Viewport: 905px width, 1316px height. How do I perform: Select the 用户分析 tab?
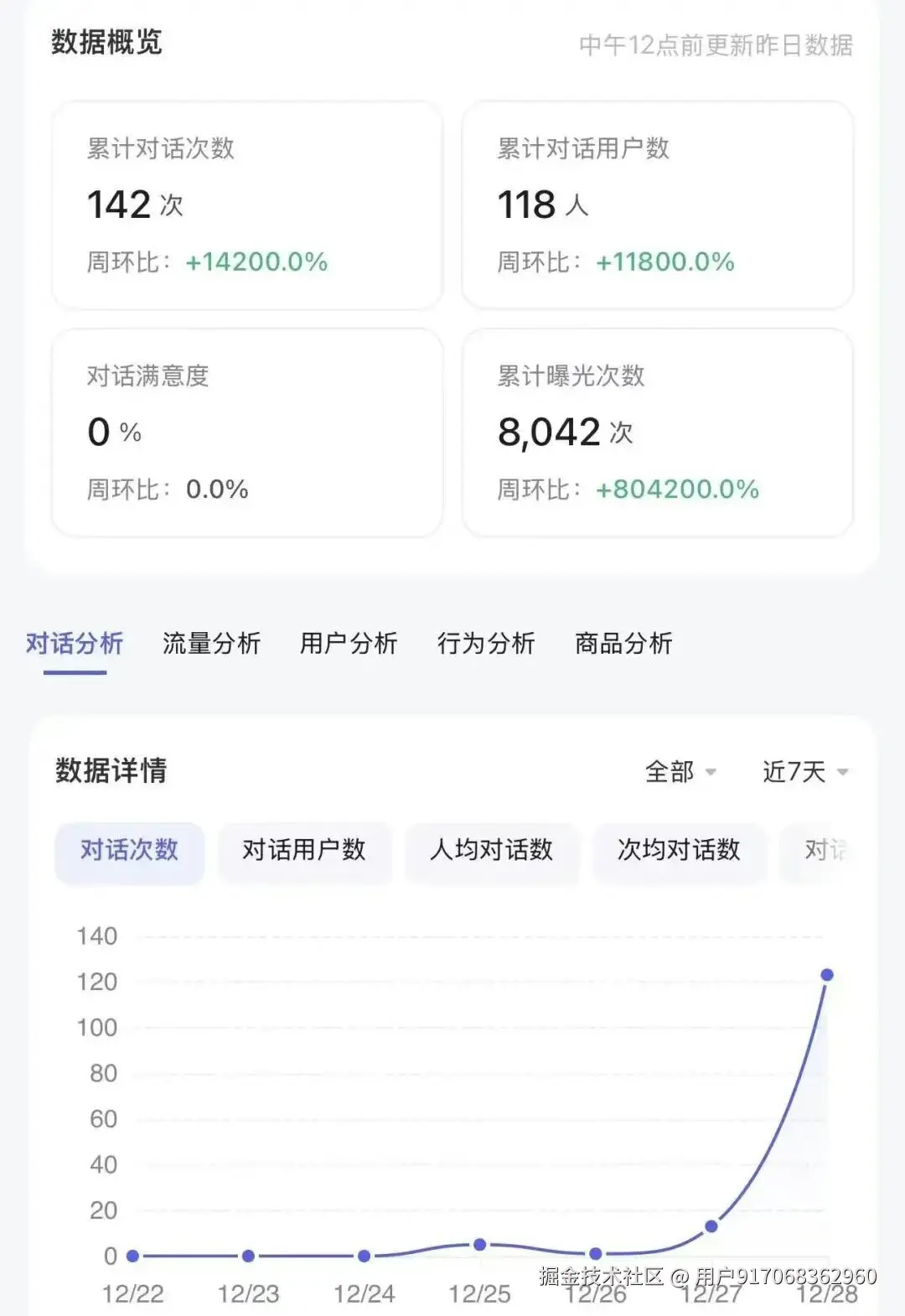point(349,644)
